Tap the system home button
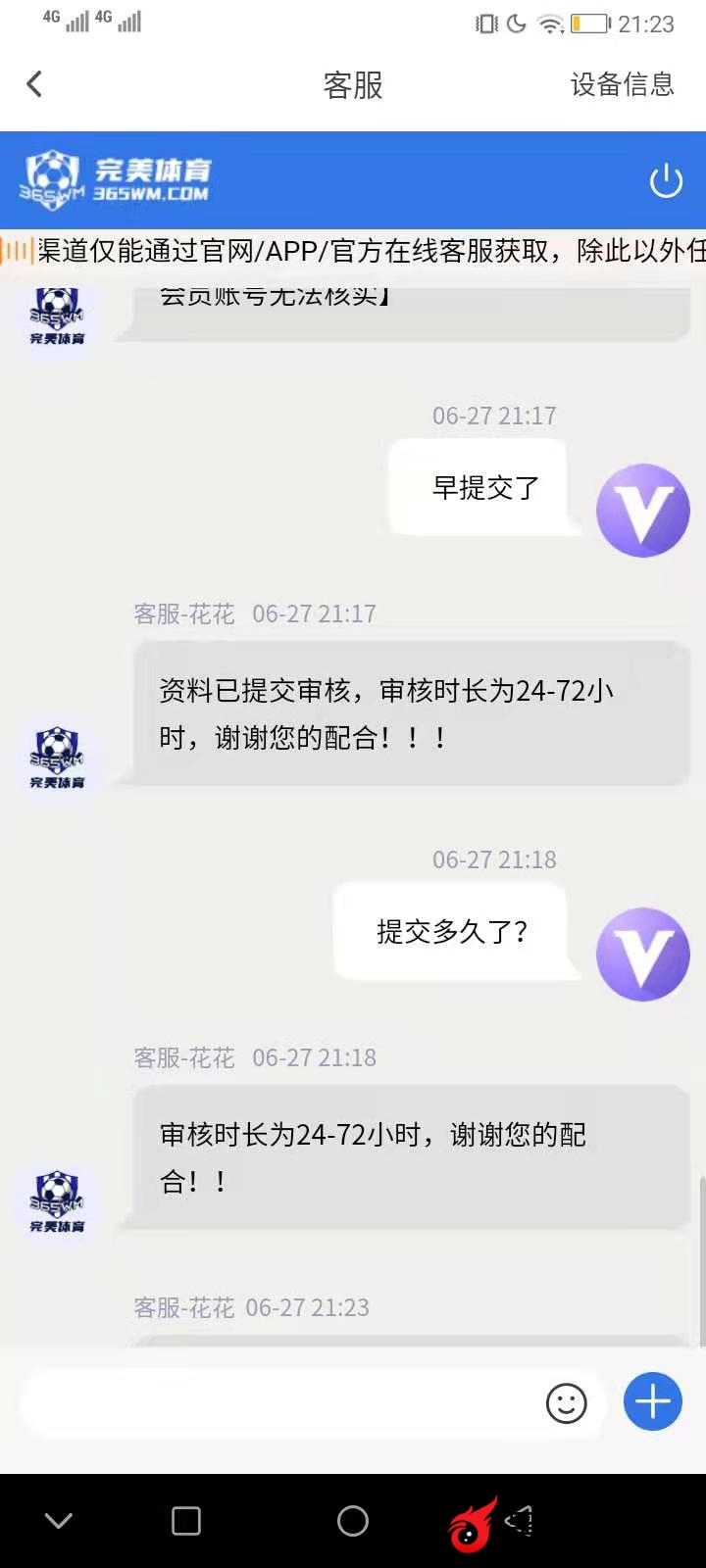The image size is (706, 1568). pyautogui.click(x=353, y=1521)
